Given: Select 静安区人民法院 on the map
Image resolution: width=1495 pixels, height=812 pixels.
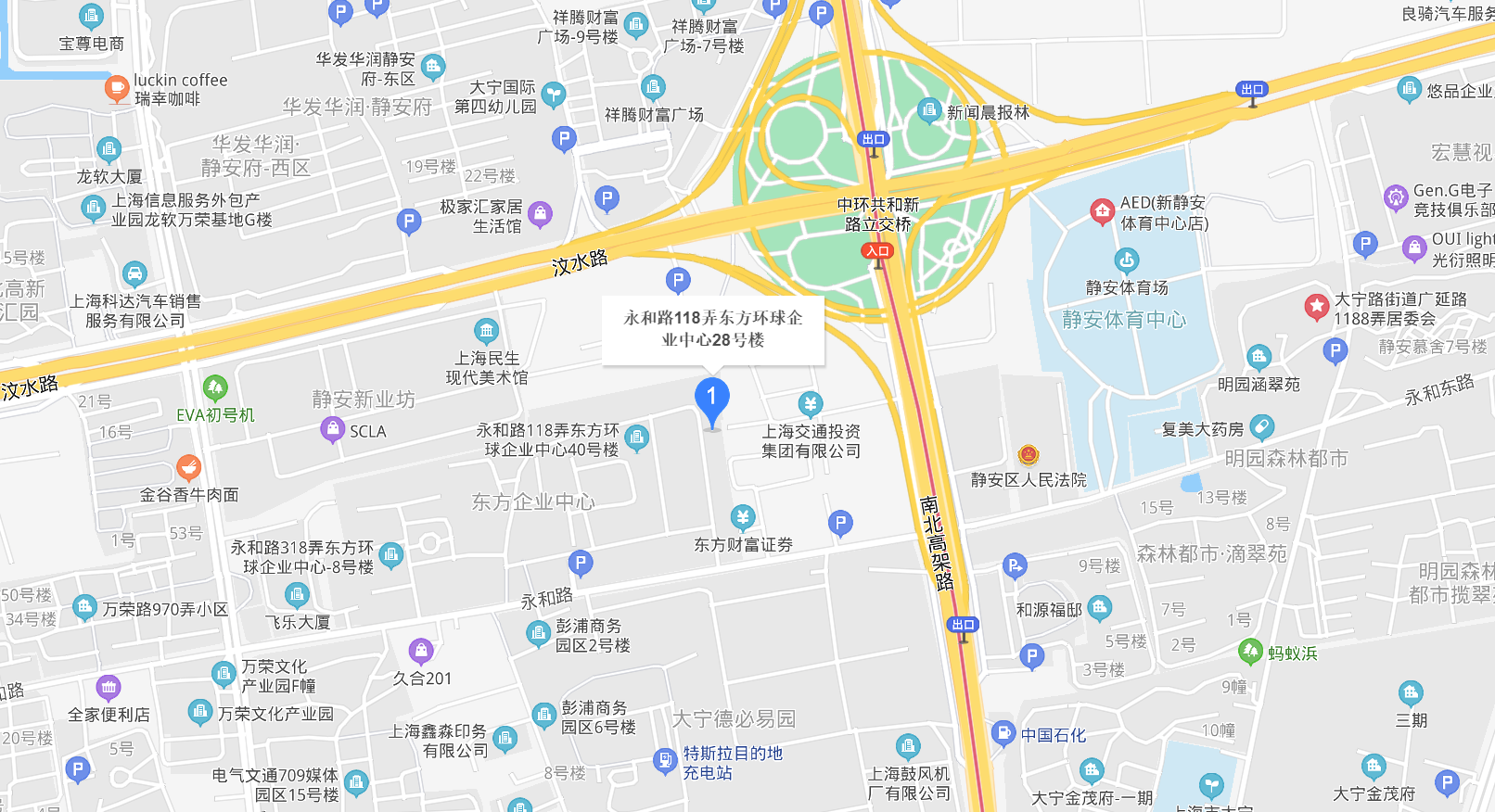Looking at the screenshot, I should (1028, 455).
